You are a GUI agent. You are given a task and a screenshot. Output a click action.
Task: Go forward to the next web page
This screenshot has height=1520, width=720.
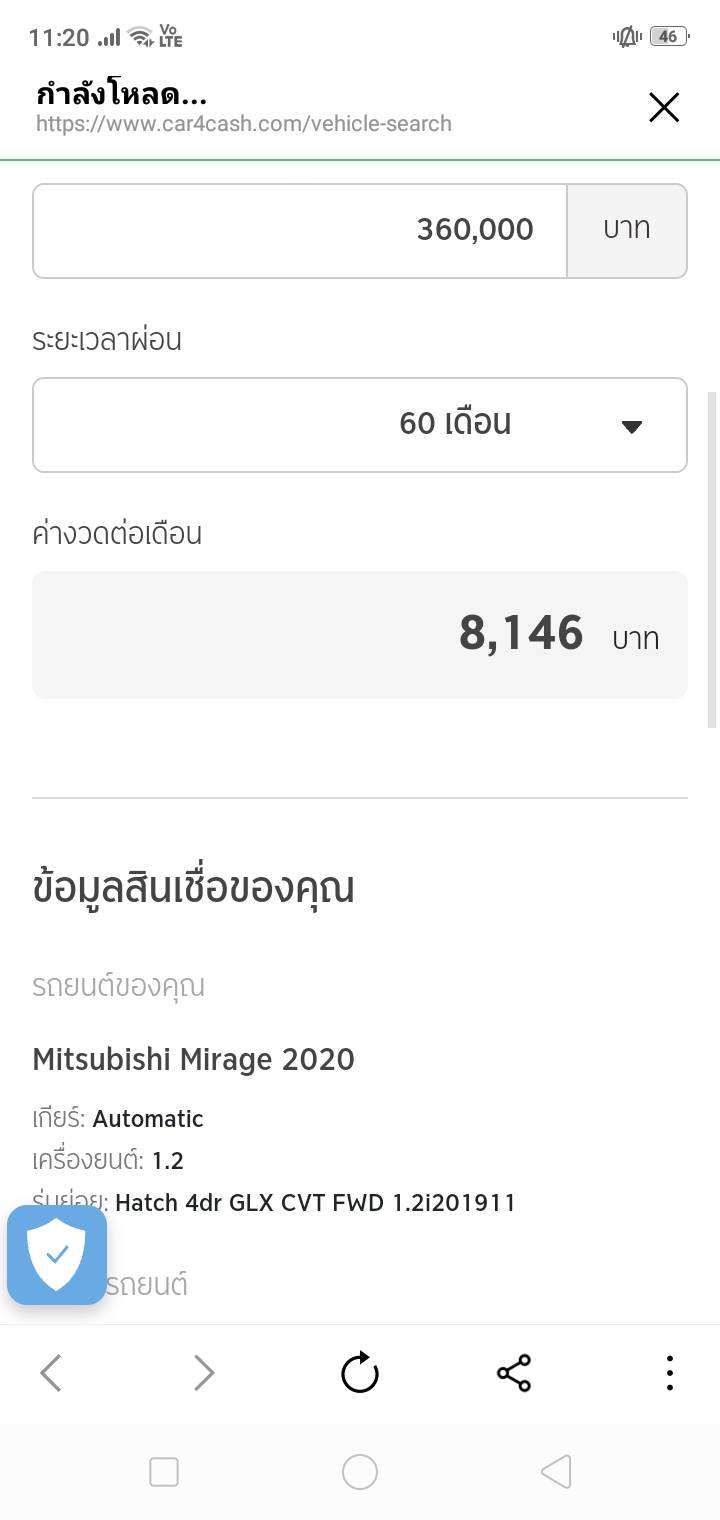204,1373
